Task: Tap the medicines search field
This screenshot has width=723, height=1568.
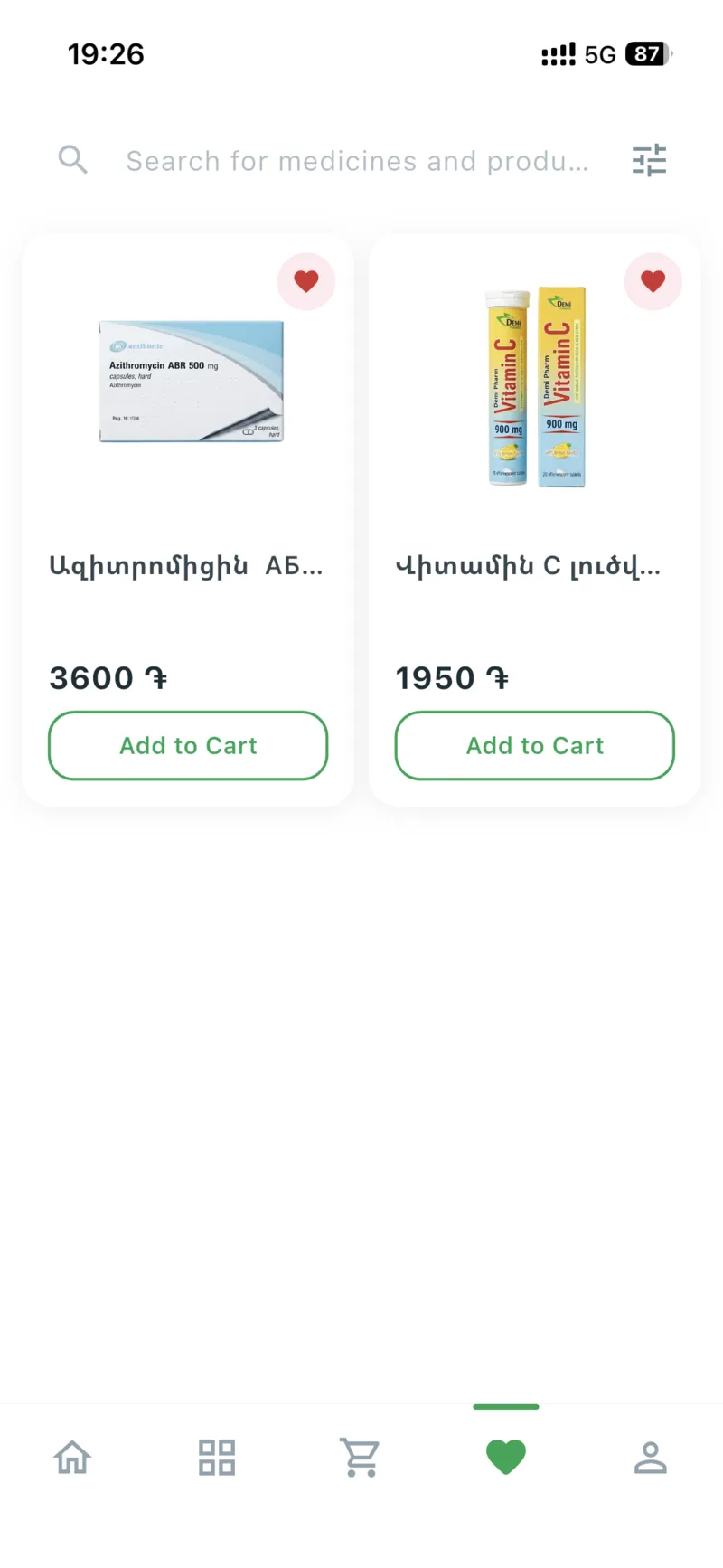Action: 357,161
